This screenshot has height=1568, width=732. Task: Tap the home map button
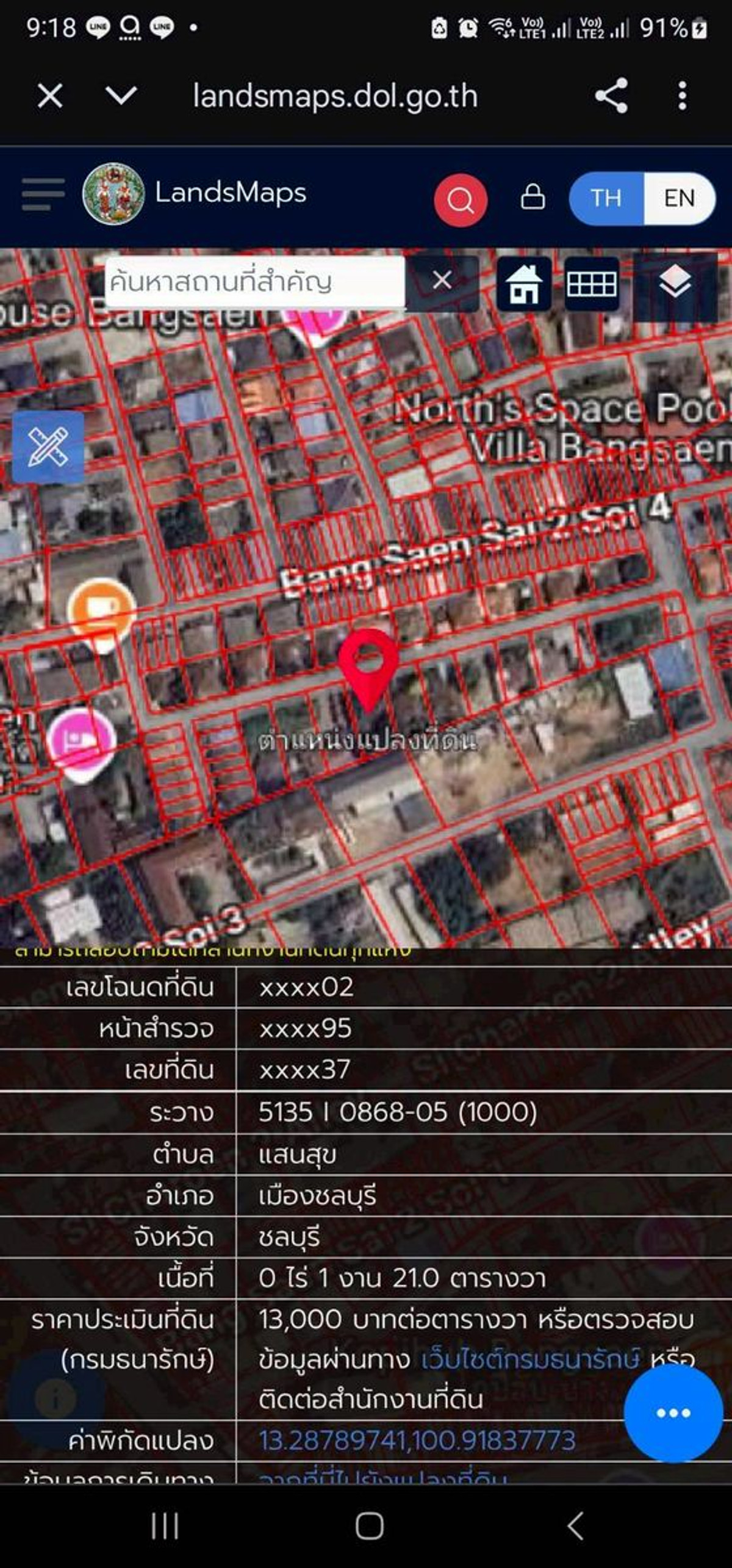(x=524, y=284)
